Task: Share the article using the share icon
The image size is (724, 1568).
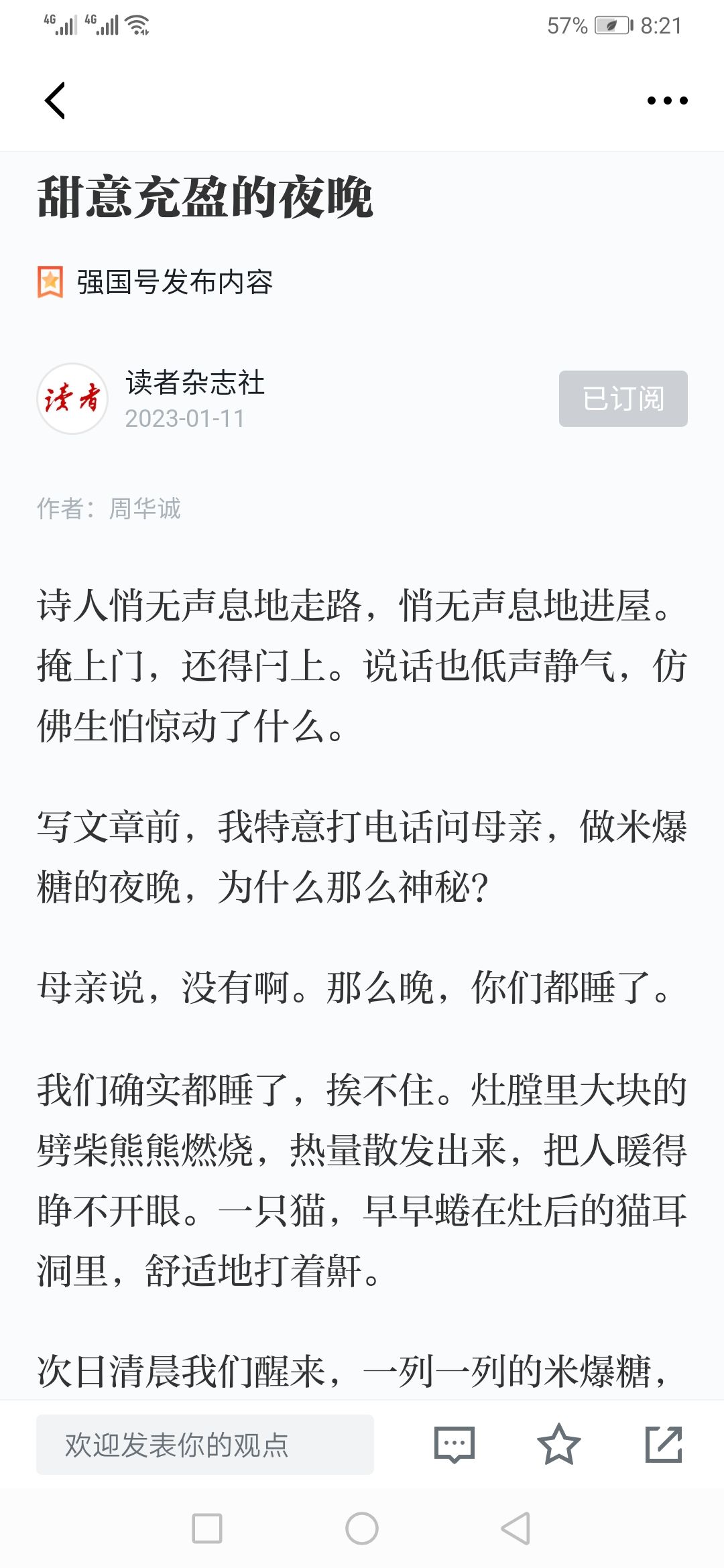Action: [x=664, y=1445]
